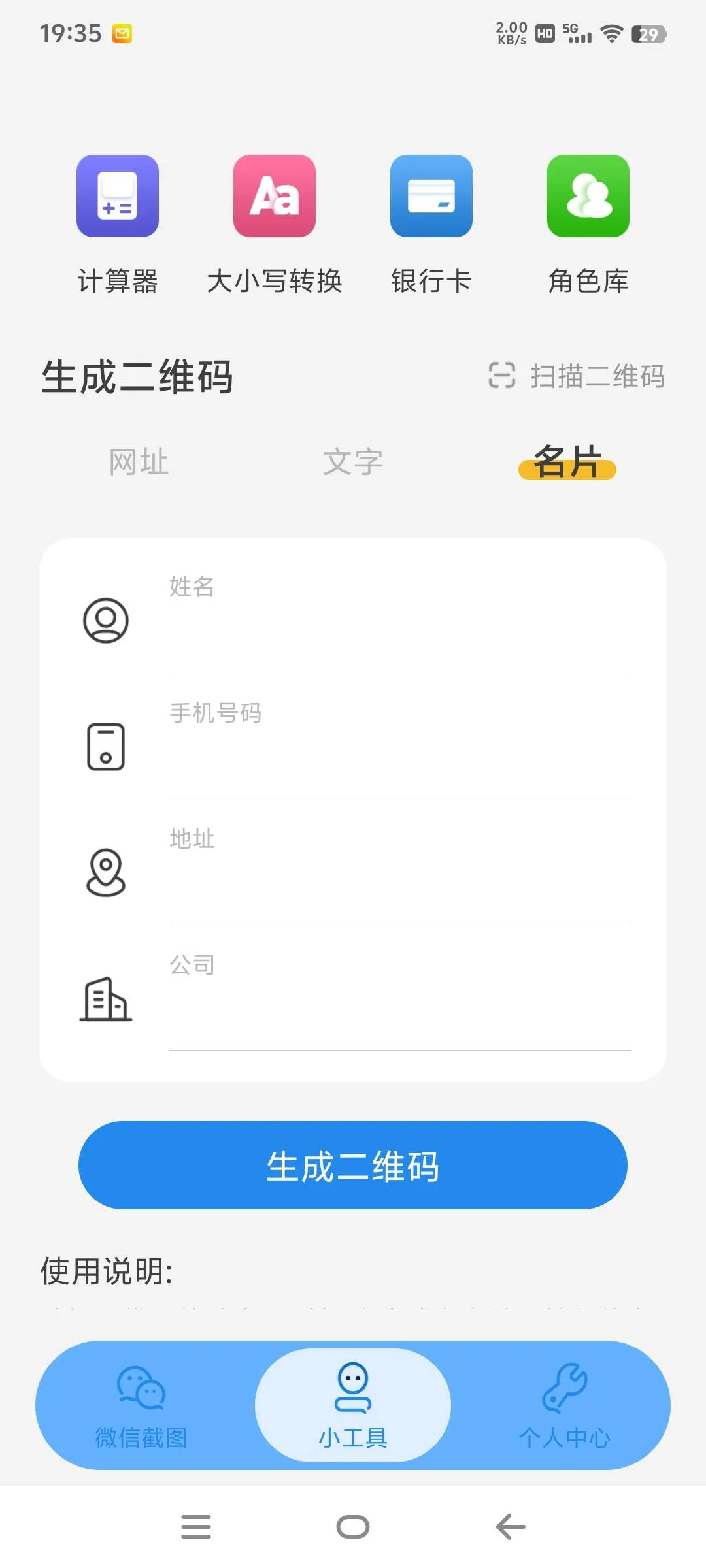Tap the Android back navigation arrow
The width and height of the screenshot is (706, 1568).
[x=509, y=1526]
